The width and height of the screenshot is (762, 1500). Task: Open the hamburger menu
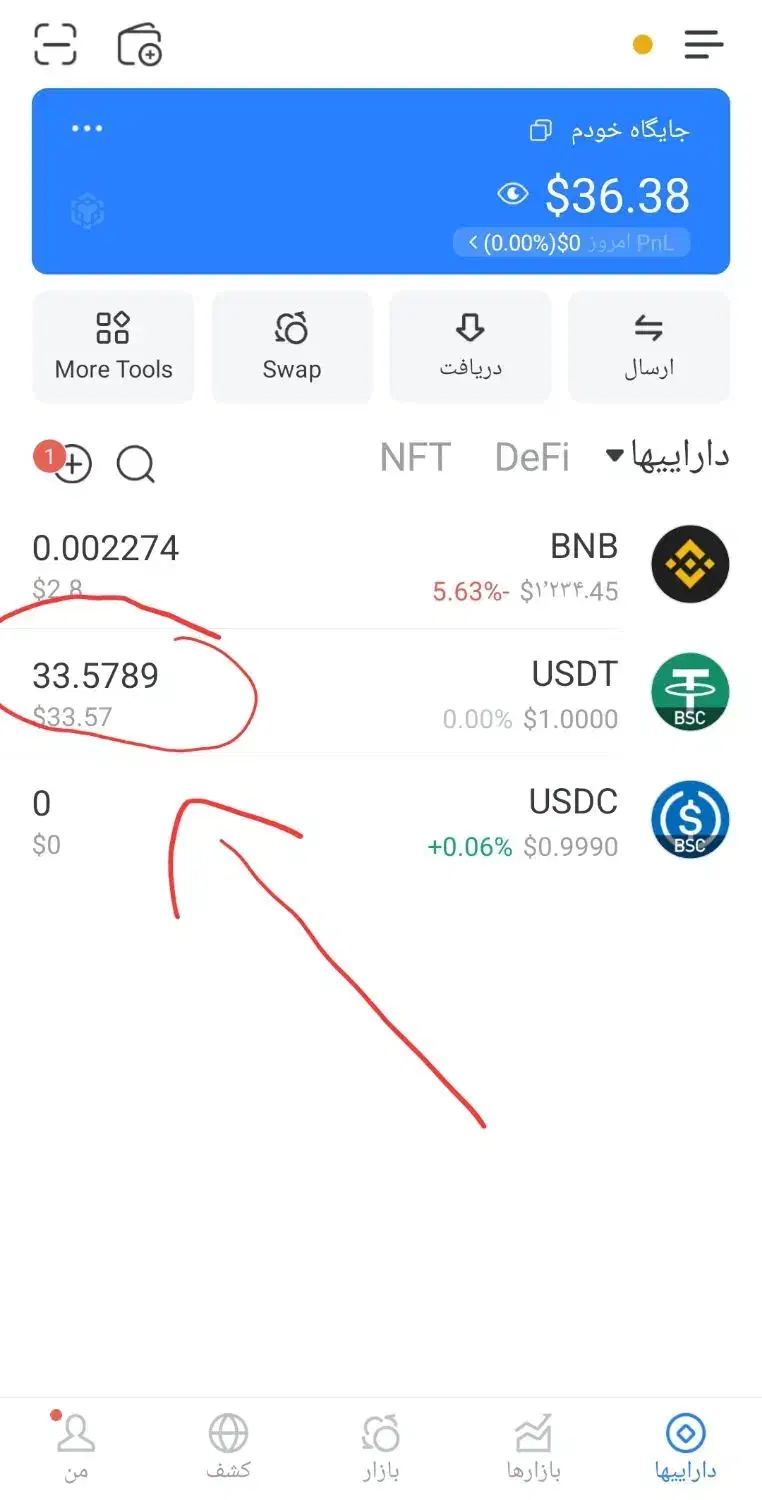704,44
